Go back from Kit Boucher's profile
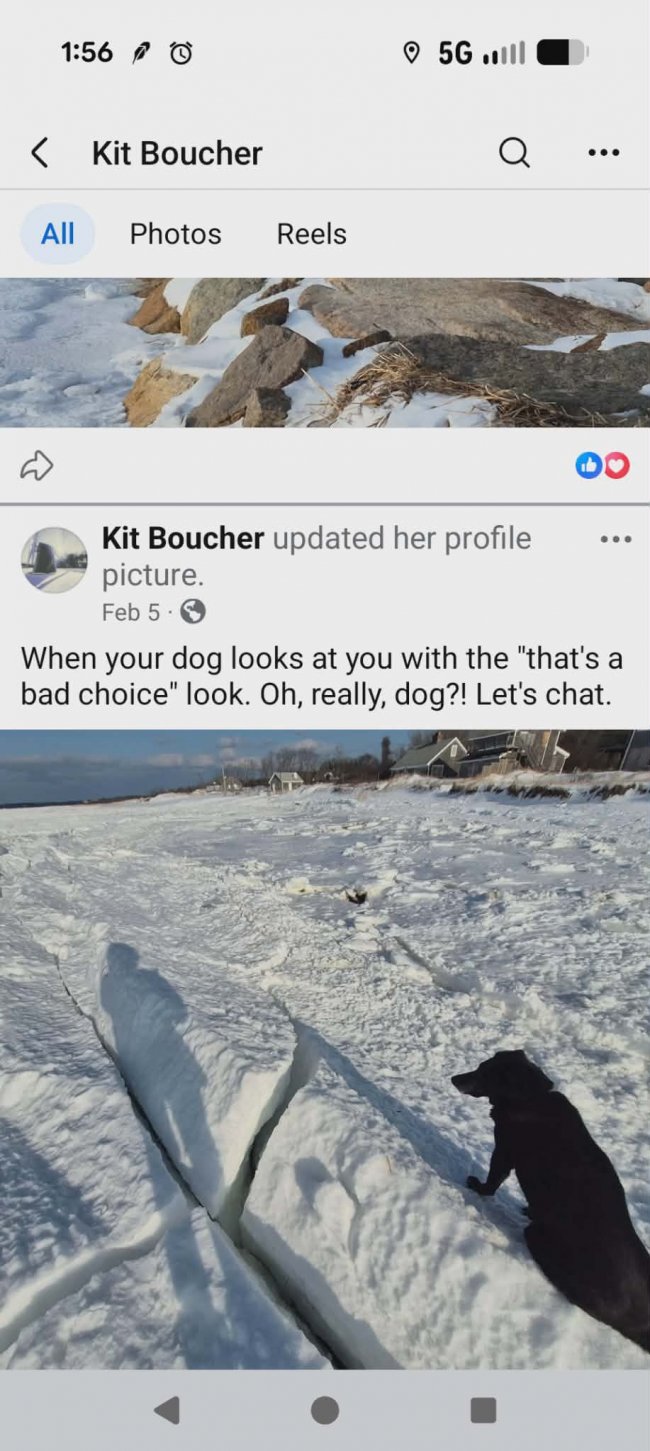The width and height of the screenshot is (650, 1451). tap(39, 153)
